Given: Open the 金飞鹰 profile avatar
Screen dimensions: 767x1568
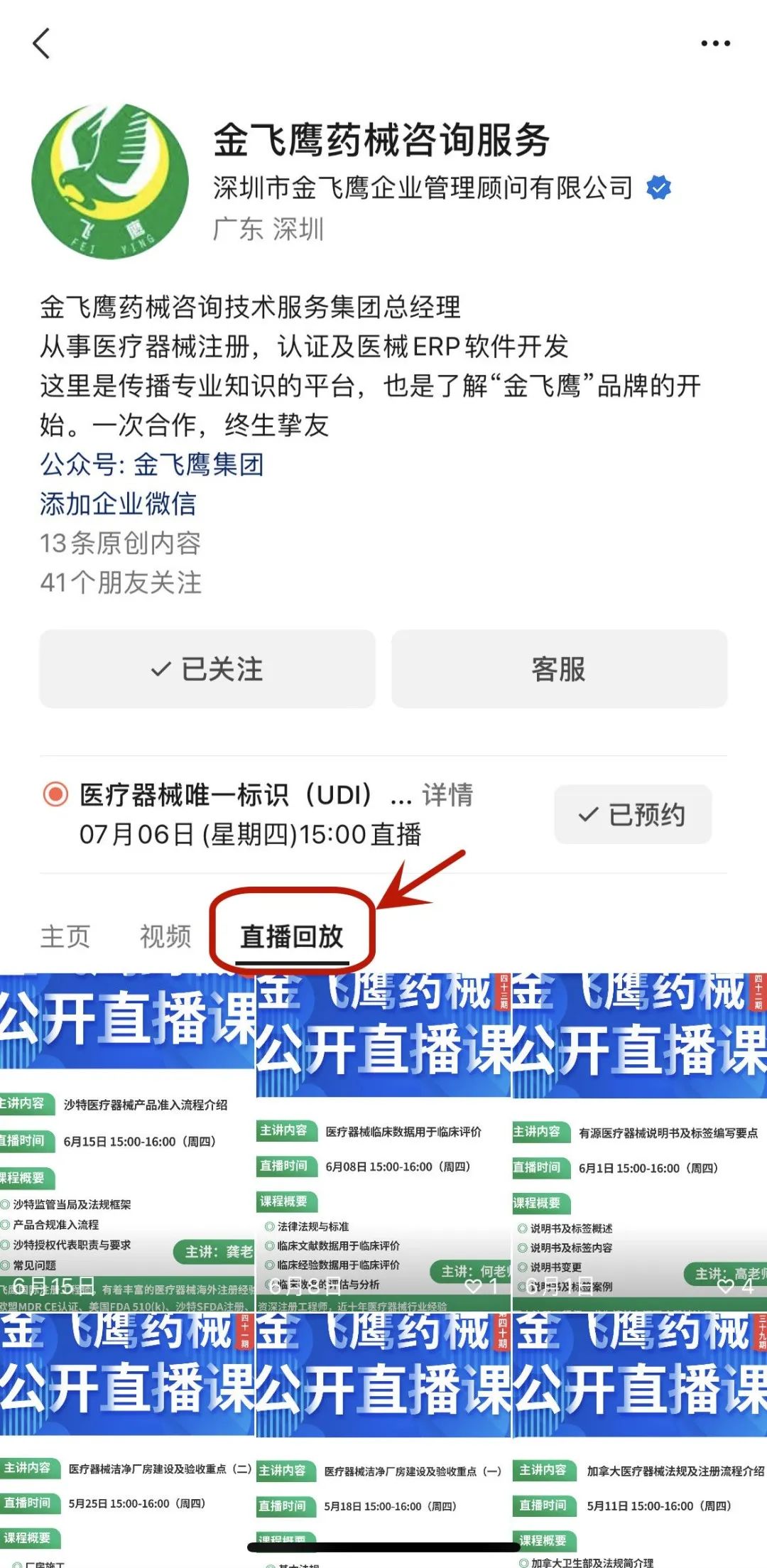Looking at the screenshot, I should [x=110, y=182].
